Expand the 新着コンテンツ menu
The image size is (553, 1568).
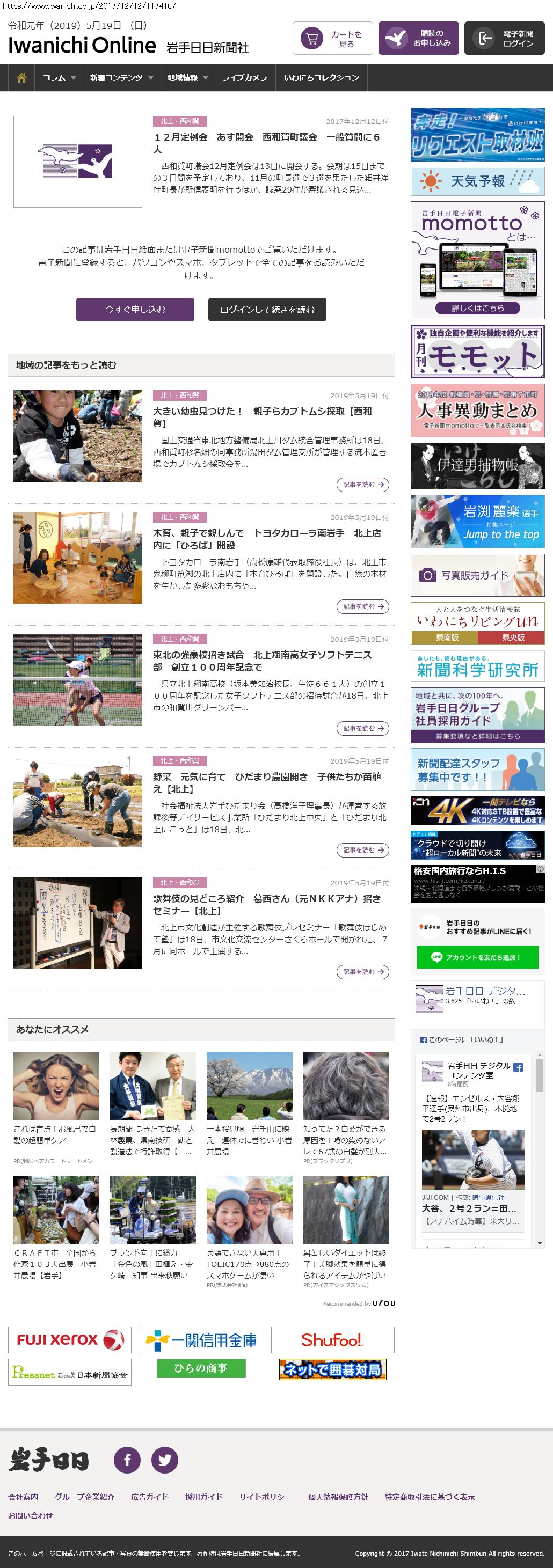(121, 78)
